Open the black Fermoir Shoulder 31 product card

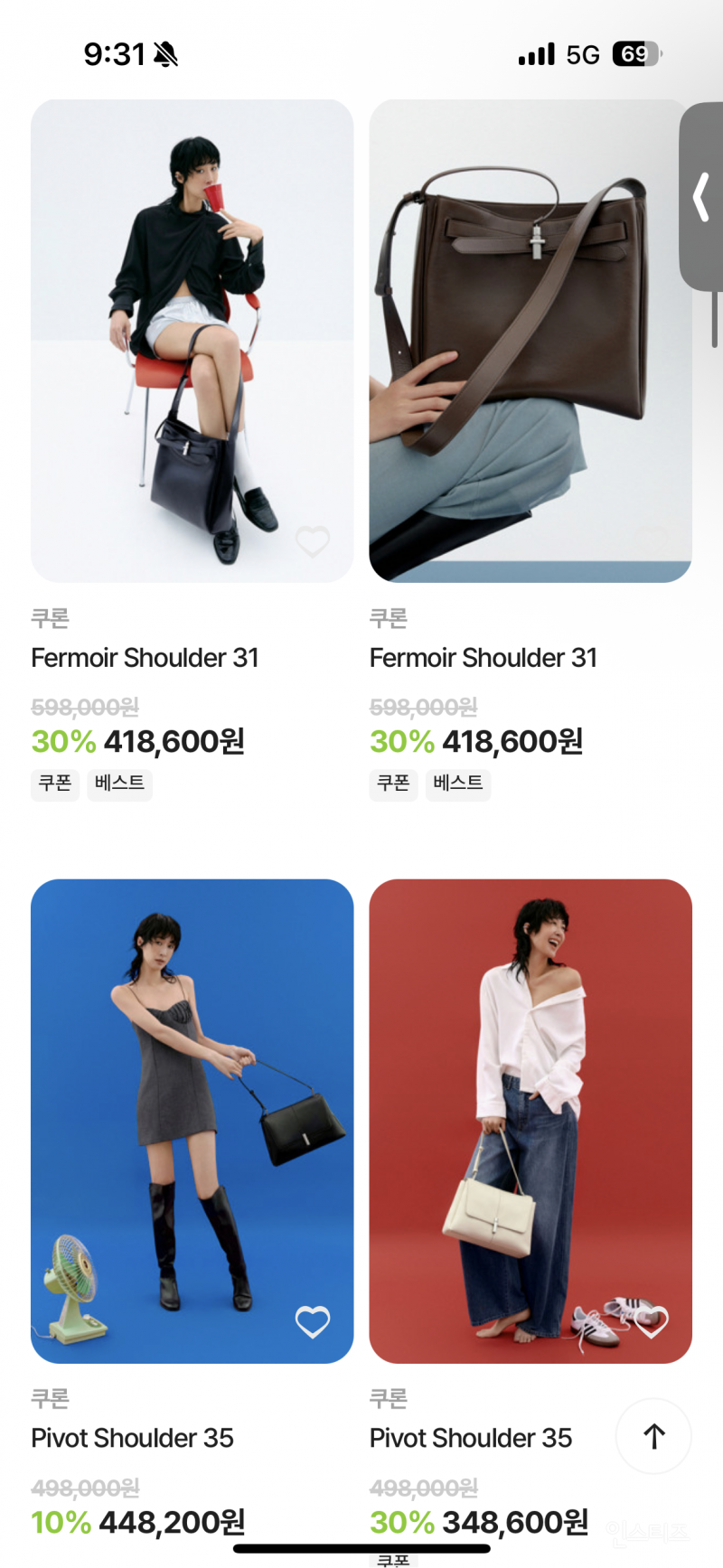tap(192, 341)
